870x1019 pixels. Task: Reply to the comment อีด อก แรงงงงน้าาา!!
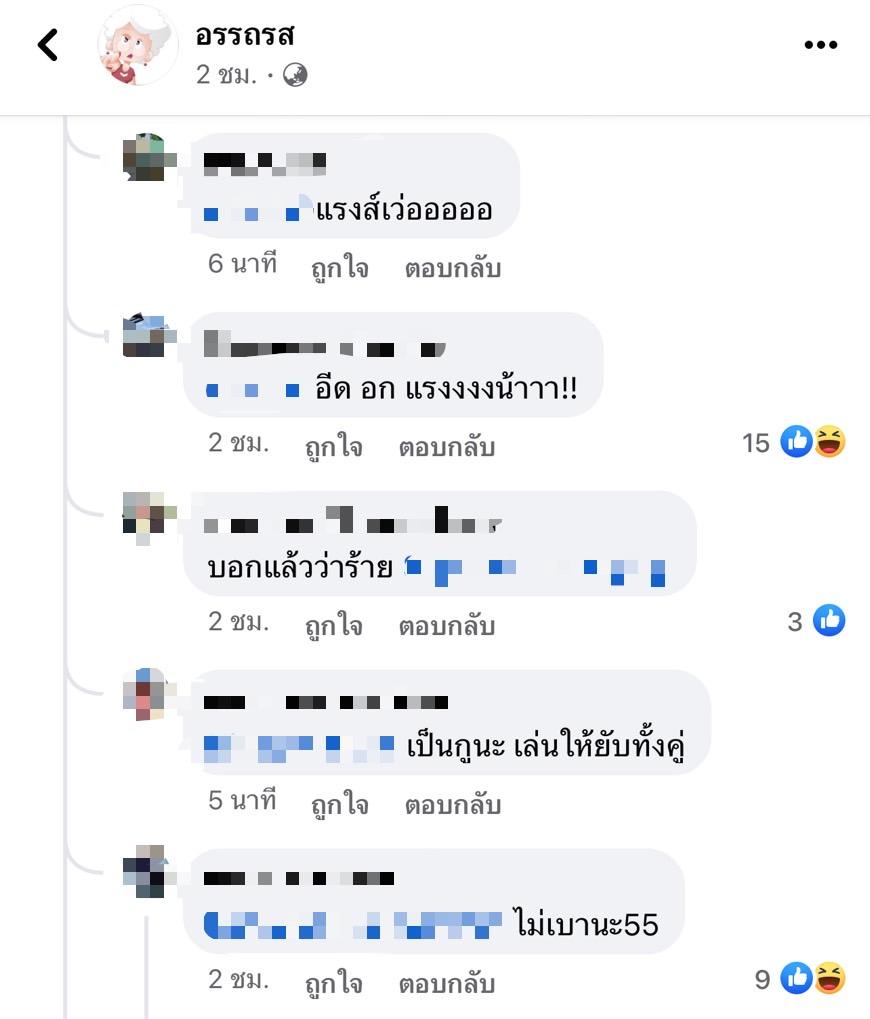(447, 447)
